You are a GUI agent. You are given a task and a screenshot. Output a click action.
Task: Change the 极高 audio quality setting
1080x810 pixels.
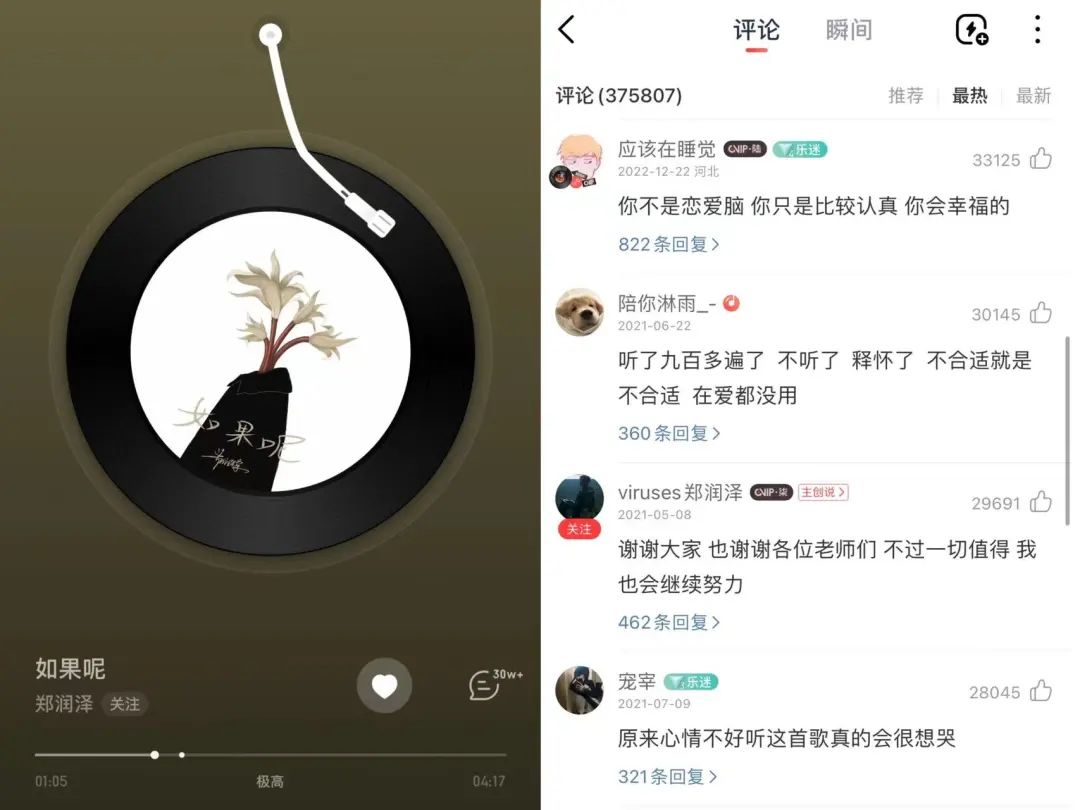(x=270, y=781)
